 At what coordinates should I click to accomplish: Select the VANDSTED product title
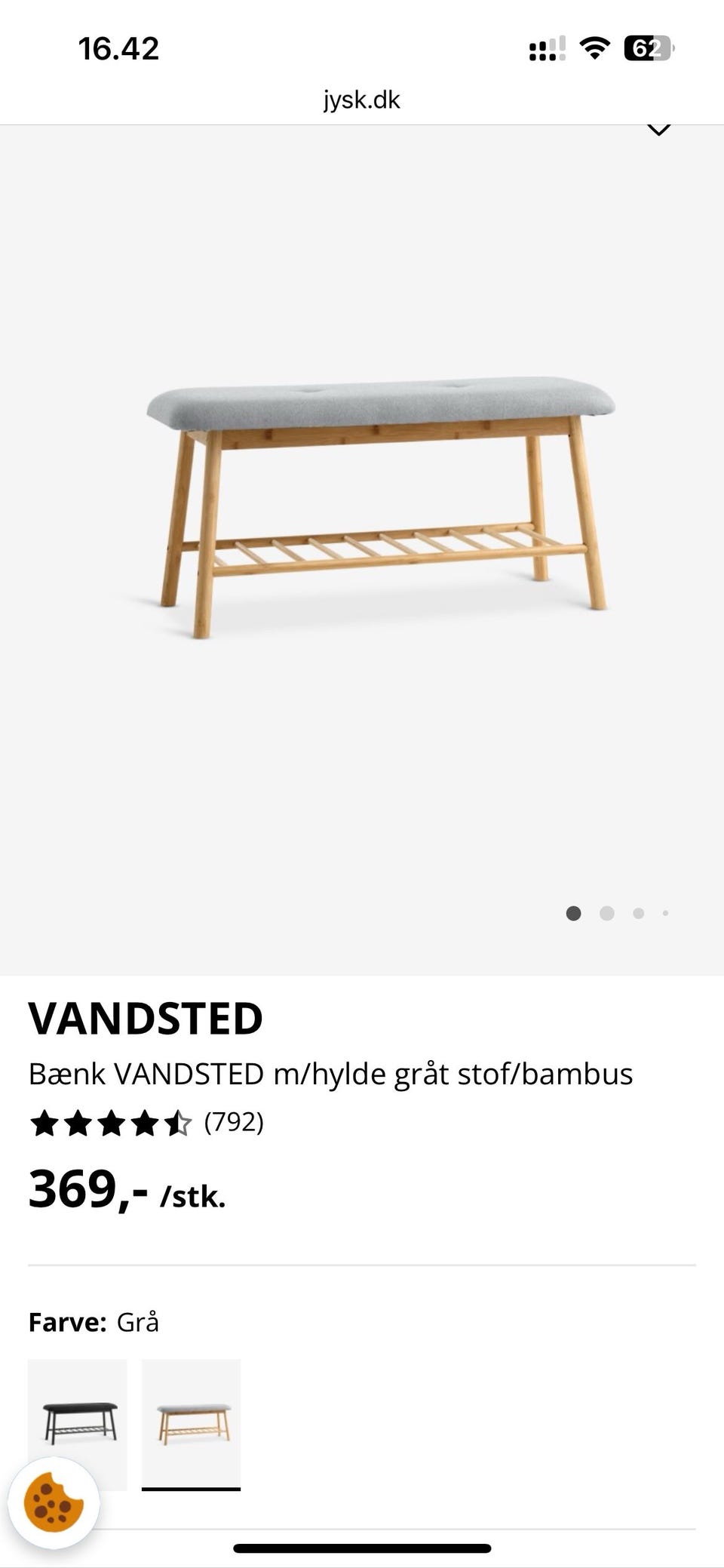[x=146, y=1017]
